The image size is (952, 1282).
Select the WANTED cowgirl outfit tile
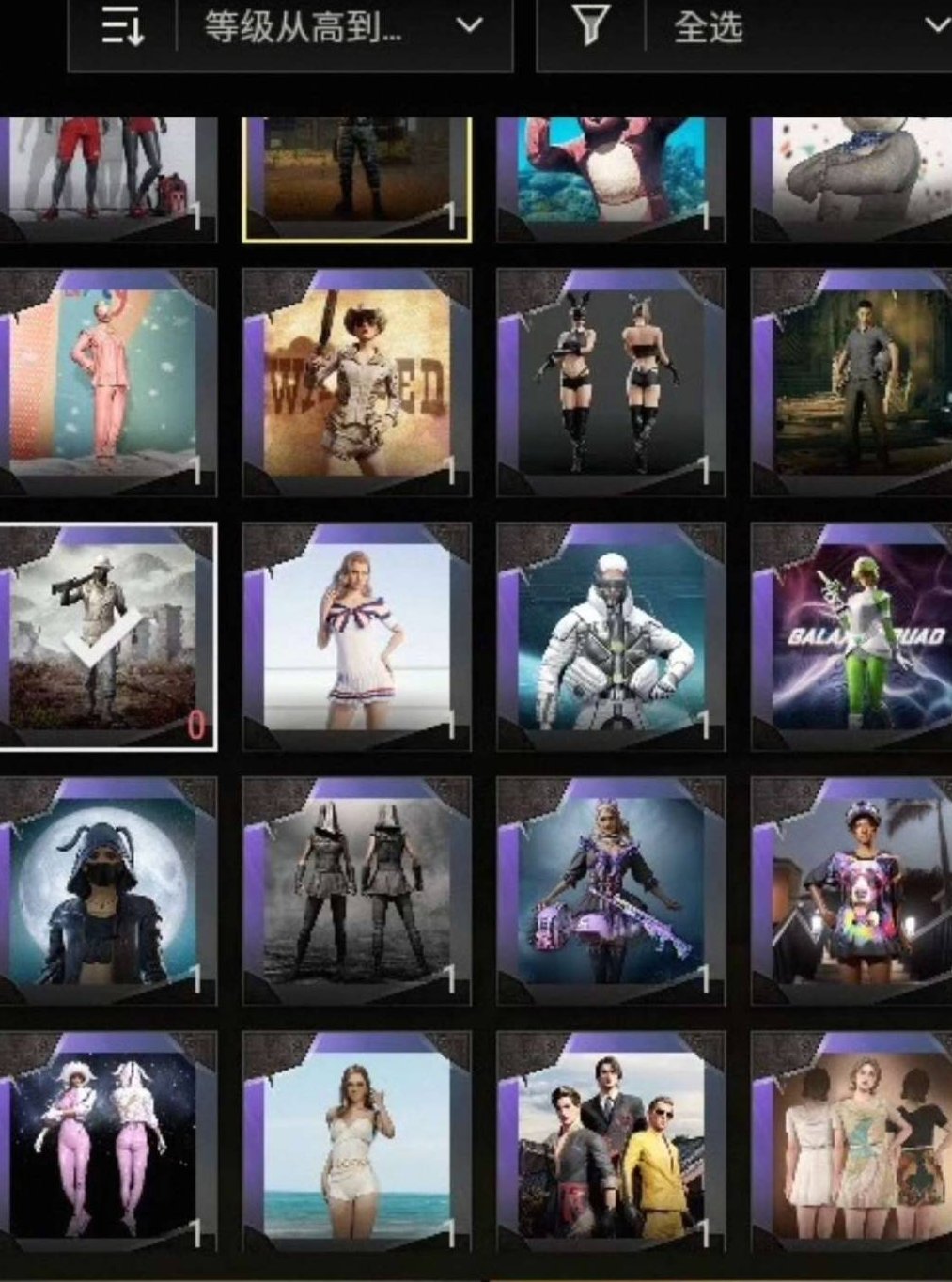point(357,383)
